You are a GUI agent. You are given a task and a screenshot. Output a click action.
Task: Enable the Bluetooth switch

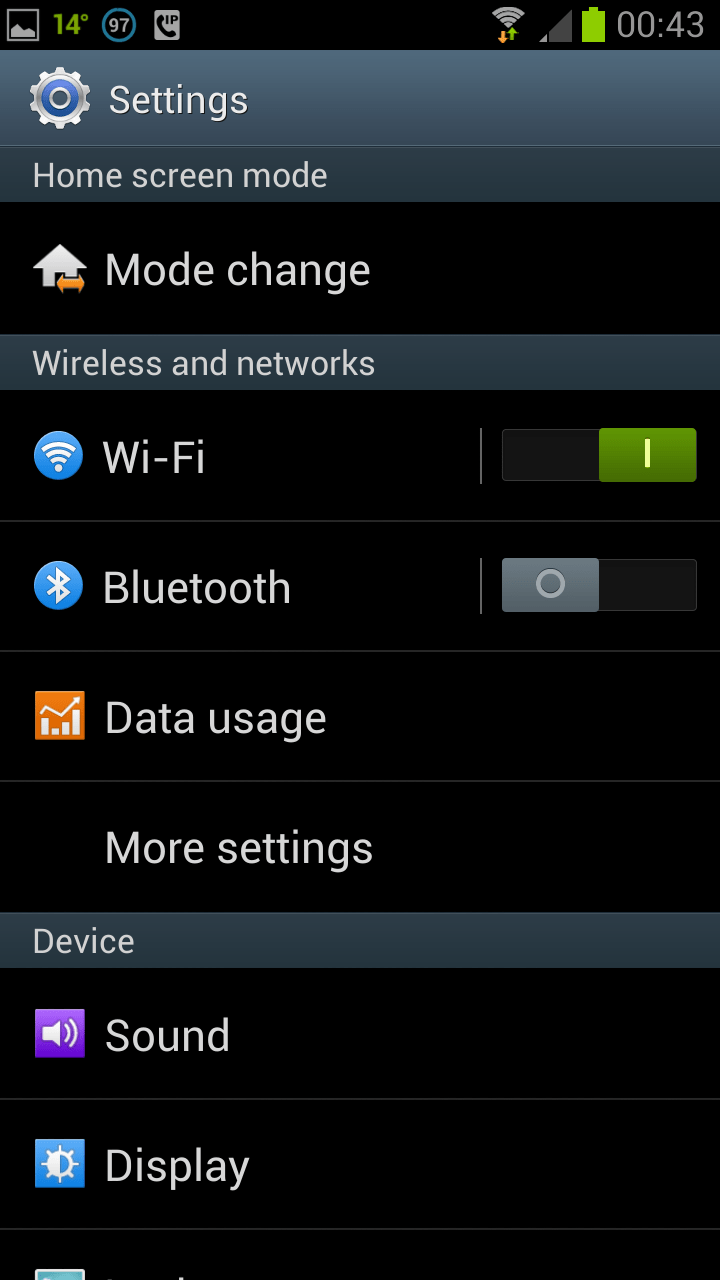pos(599,585)
